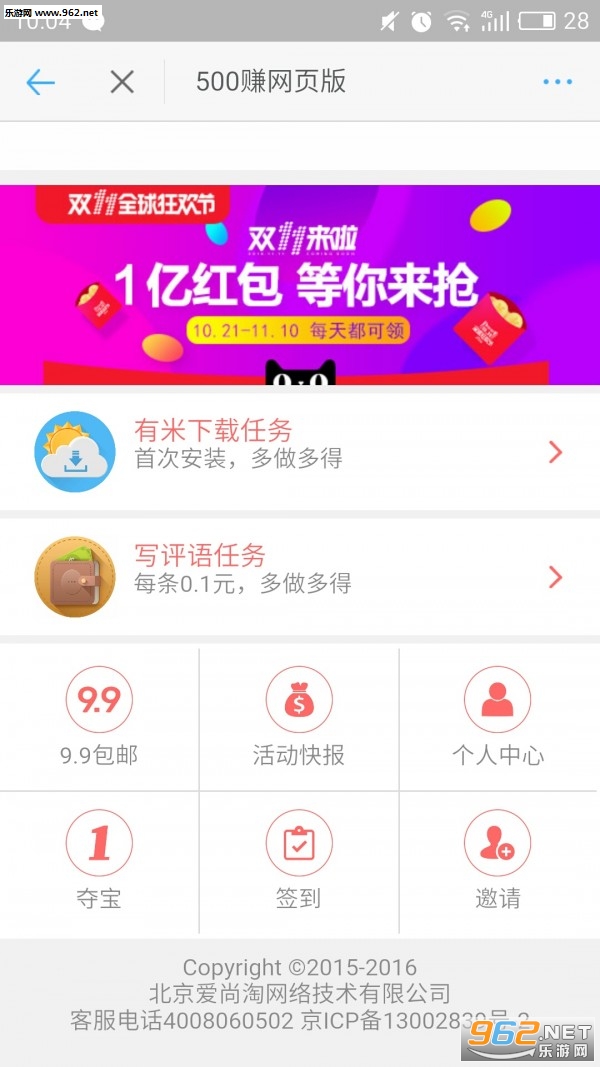Open 夺宝 section
Viewport: 600px width, 1067px height.
(x=99, y=862)
